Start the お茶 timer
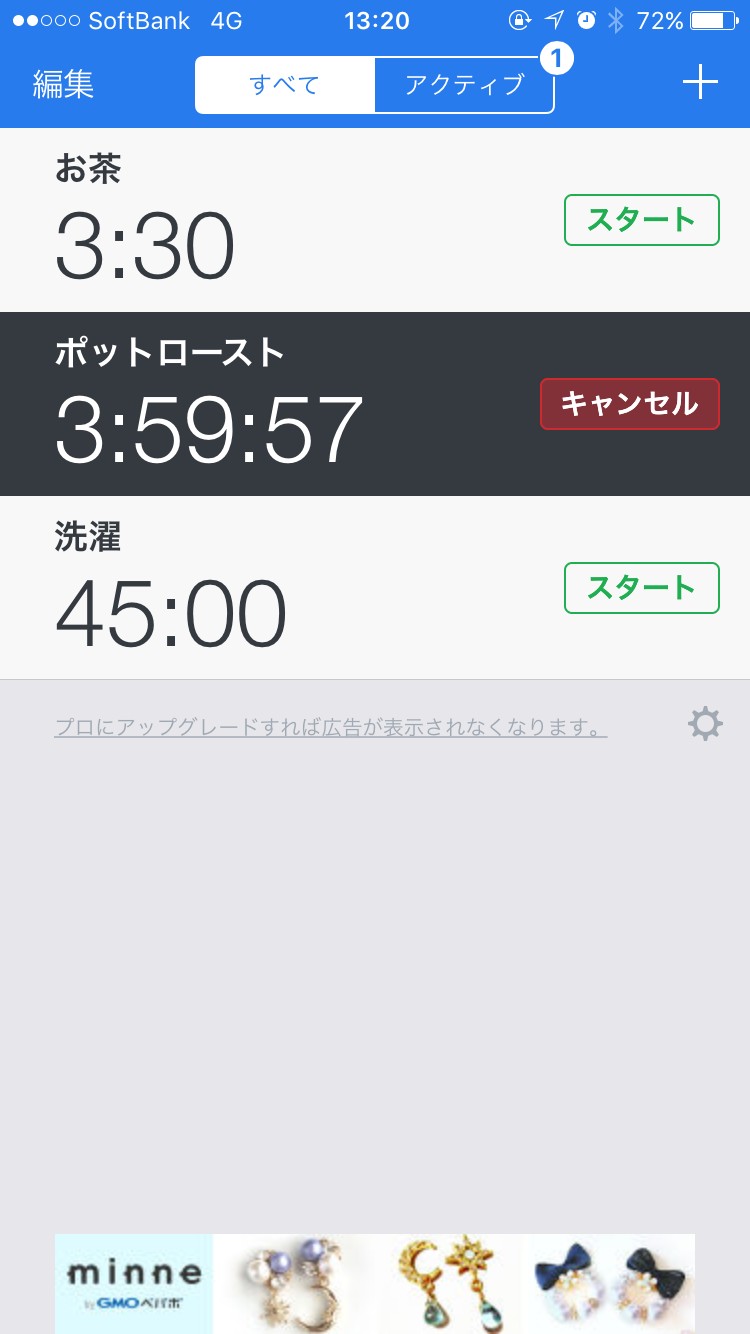Viewport: 750px width, 1334px height. click(641, 220)
